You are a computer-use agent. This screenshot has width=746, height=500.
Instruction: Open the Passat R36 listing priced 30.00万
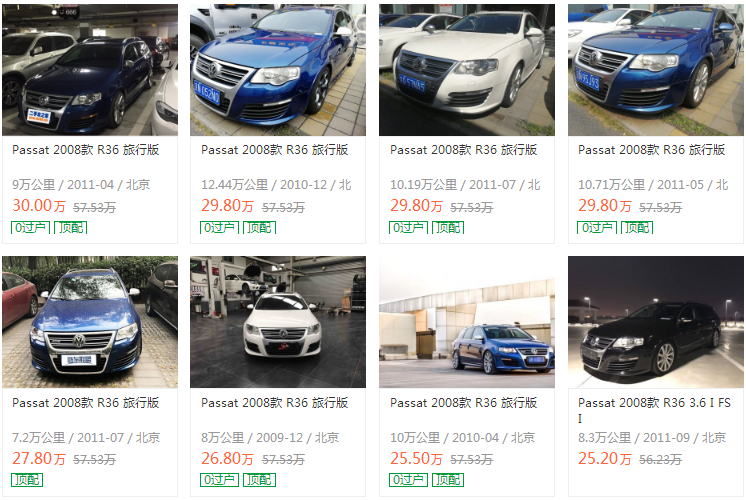(89, 70)
